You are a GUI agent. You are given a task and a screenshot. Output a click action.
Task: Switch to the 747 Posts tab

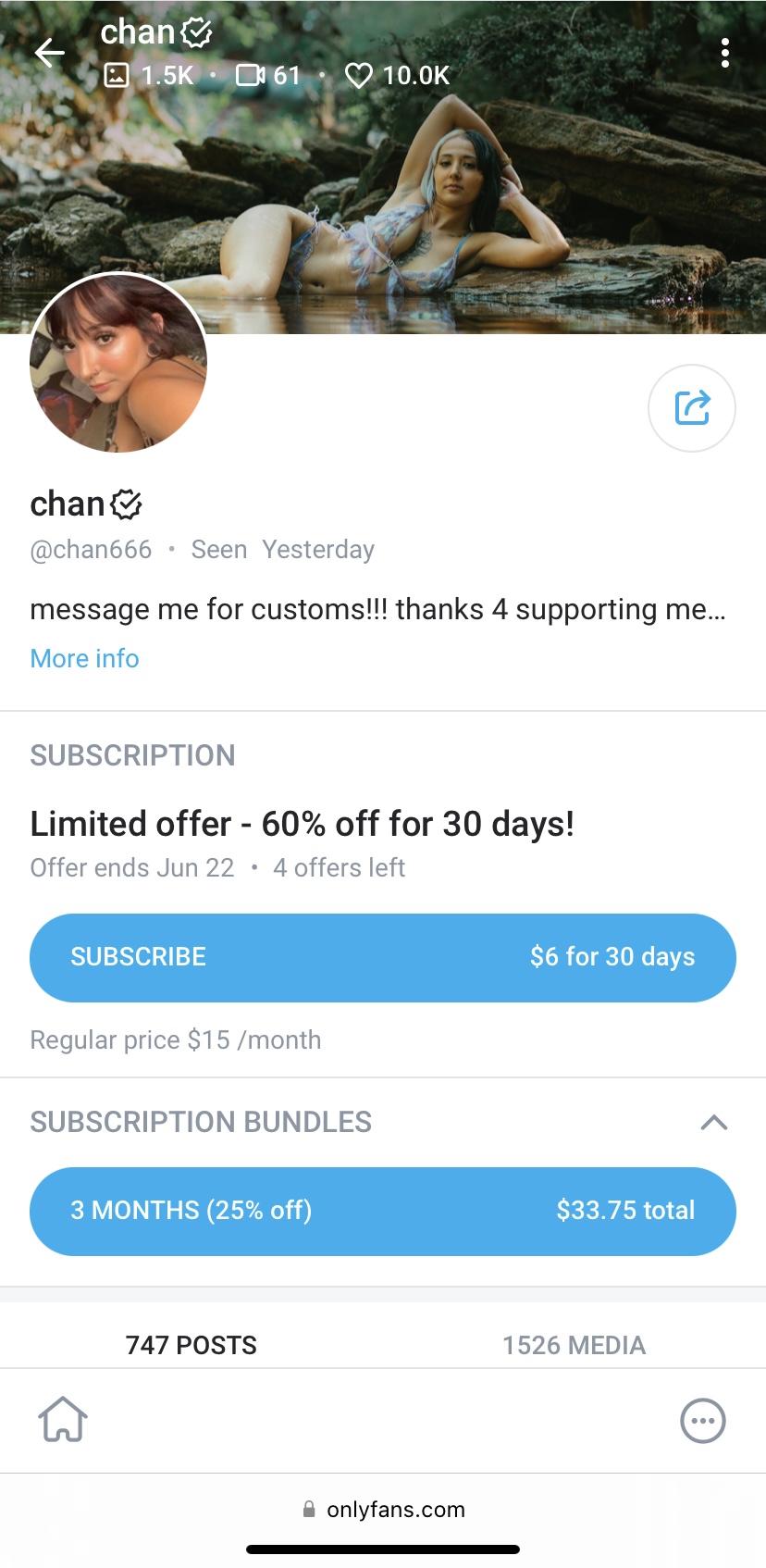[191, 1344]
